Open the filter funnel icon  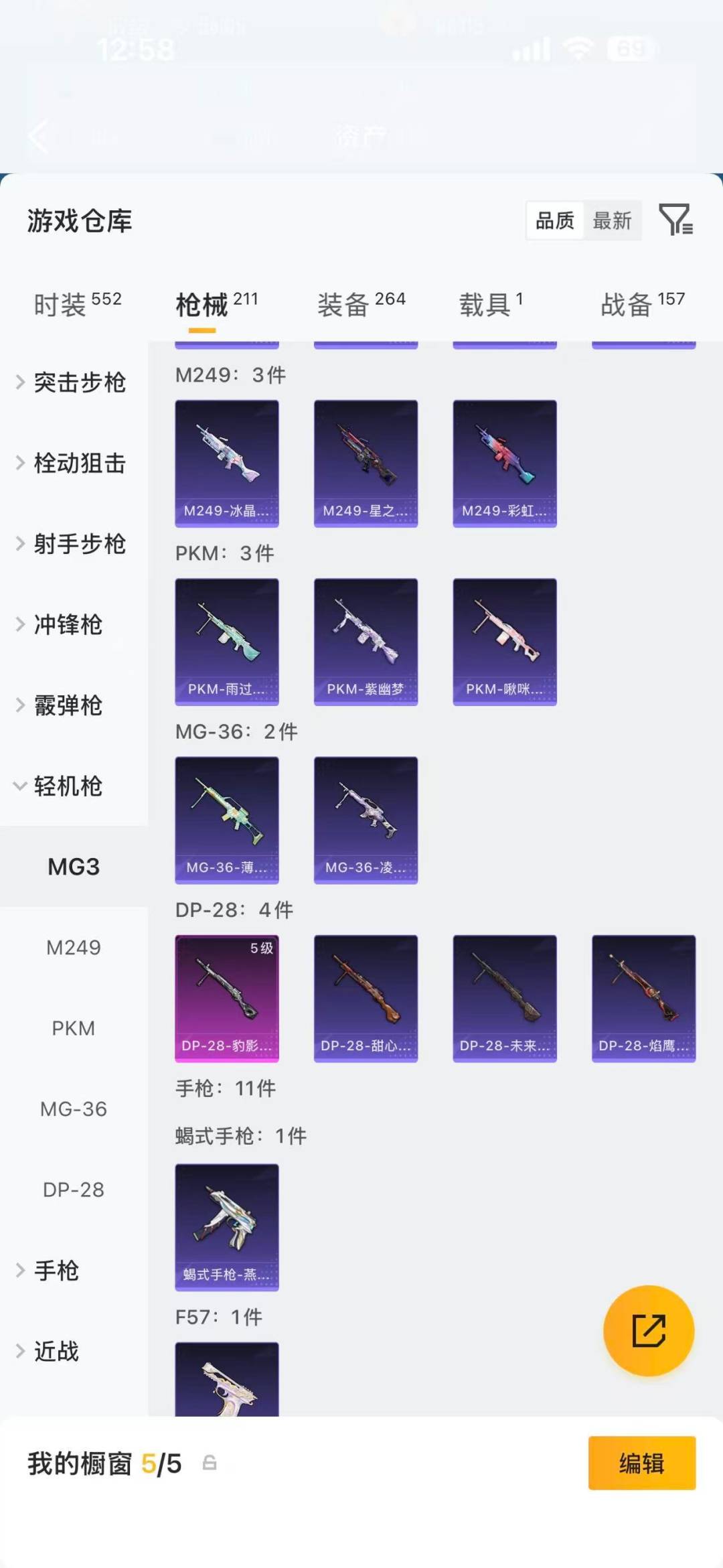pyautogui.click(x=677, y=220)
